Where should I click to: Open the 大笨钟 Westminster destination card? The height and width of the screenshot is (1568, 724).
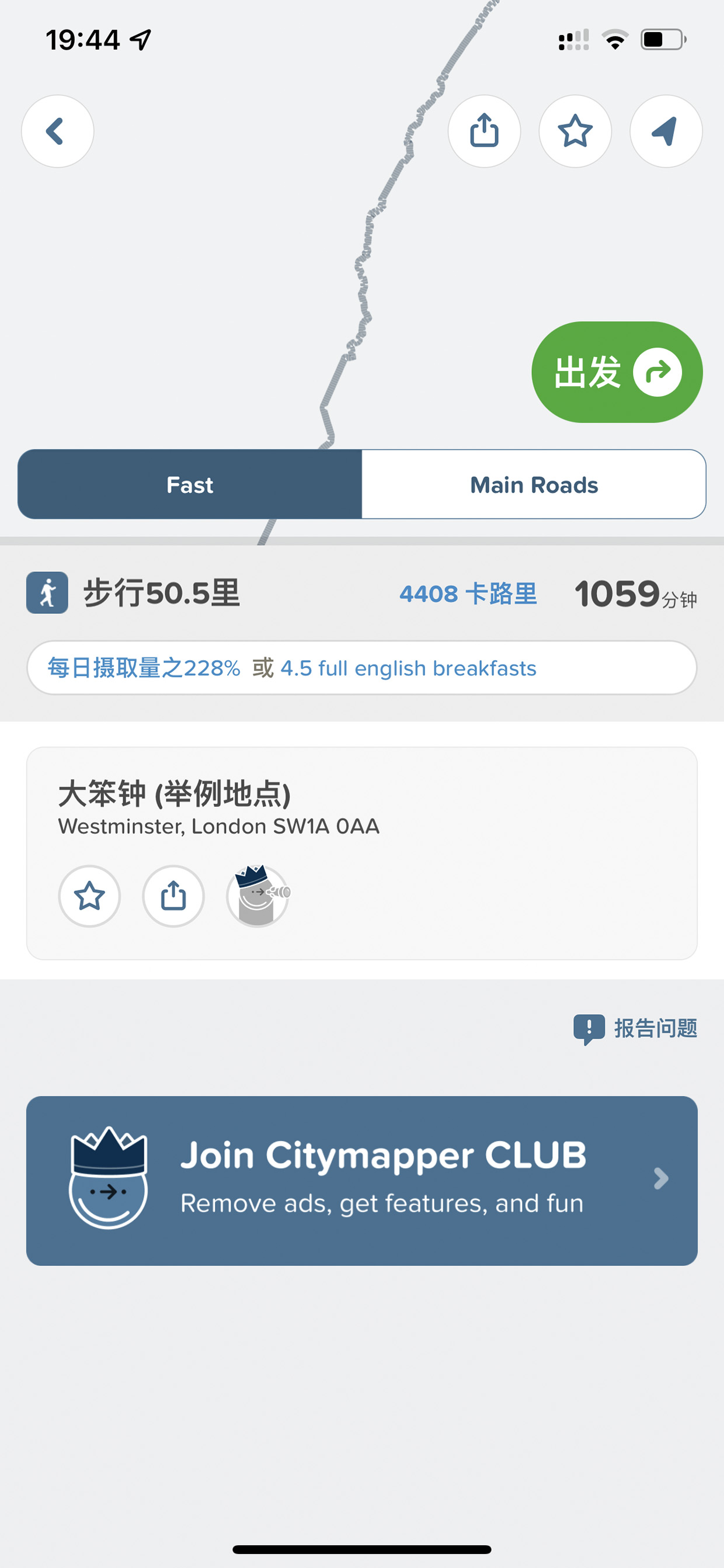coord(362,854)
